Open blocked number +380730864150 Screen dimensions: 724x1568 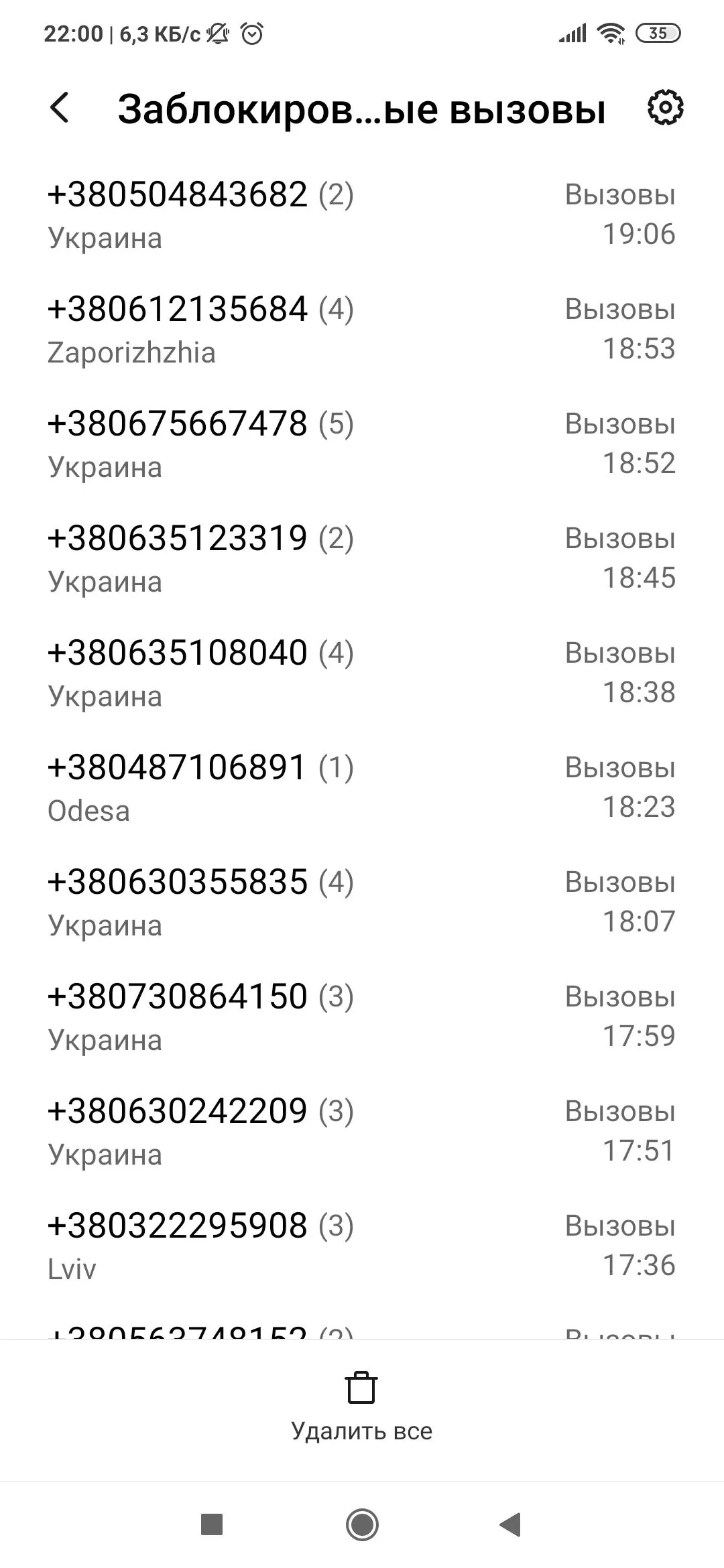tap(362, 1017)
